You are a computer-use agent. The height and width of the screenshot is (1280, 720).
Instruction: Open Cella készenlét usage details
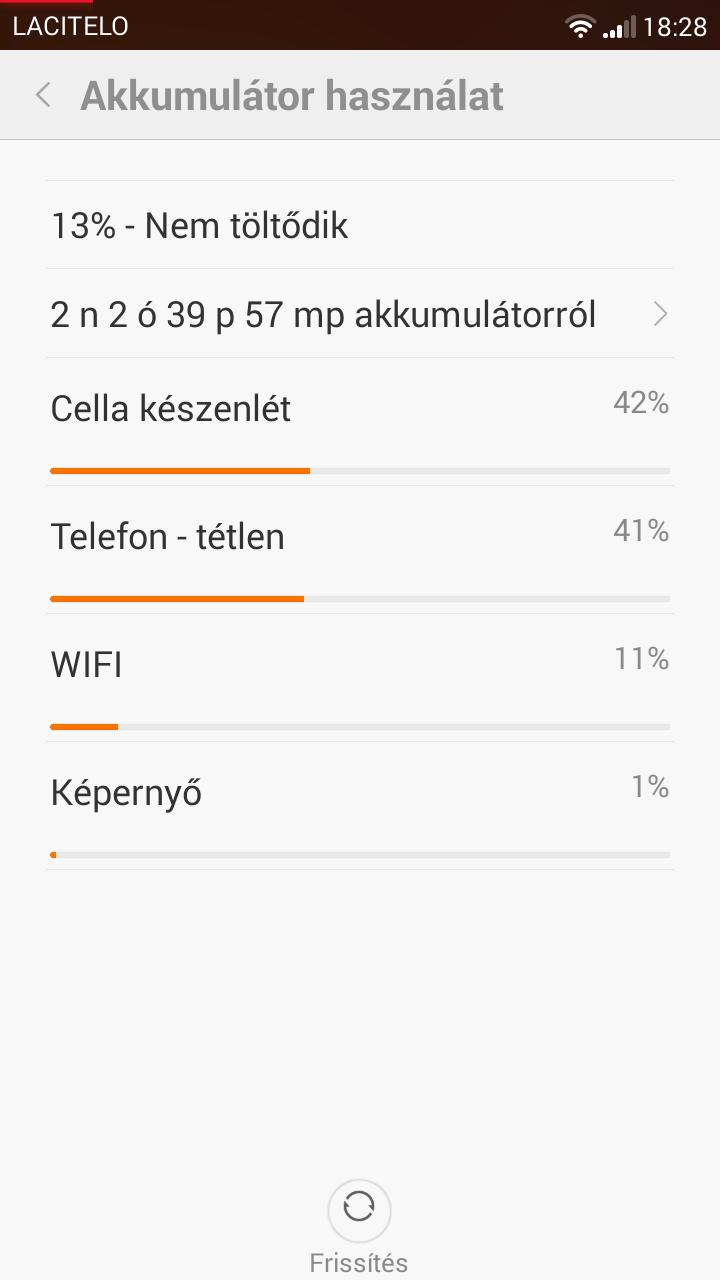(x=360, y=422)
